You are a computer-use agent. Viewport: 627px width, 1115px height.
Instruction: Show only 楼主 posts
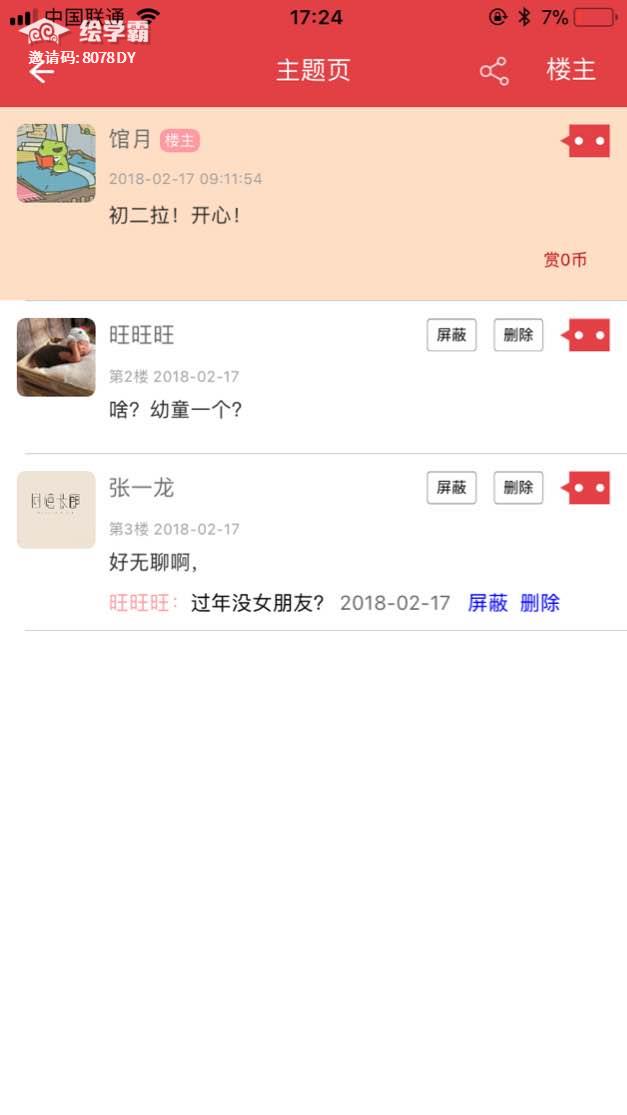point(571,70)
